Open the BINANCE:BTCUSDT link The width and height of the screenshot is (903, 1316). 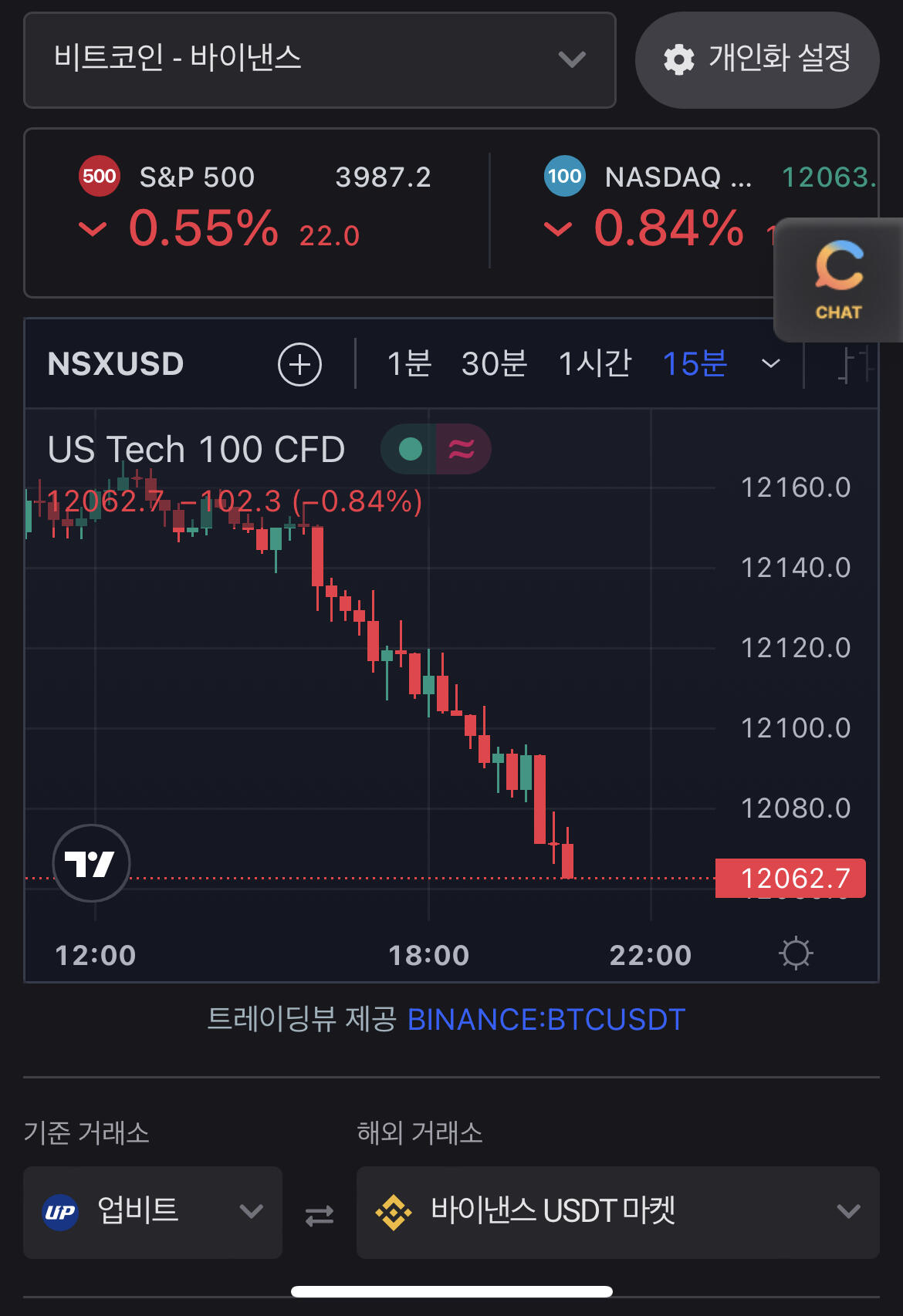point(546,1020)
